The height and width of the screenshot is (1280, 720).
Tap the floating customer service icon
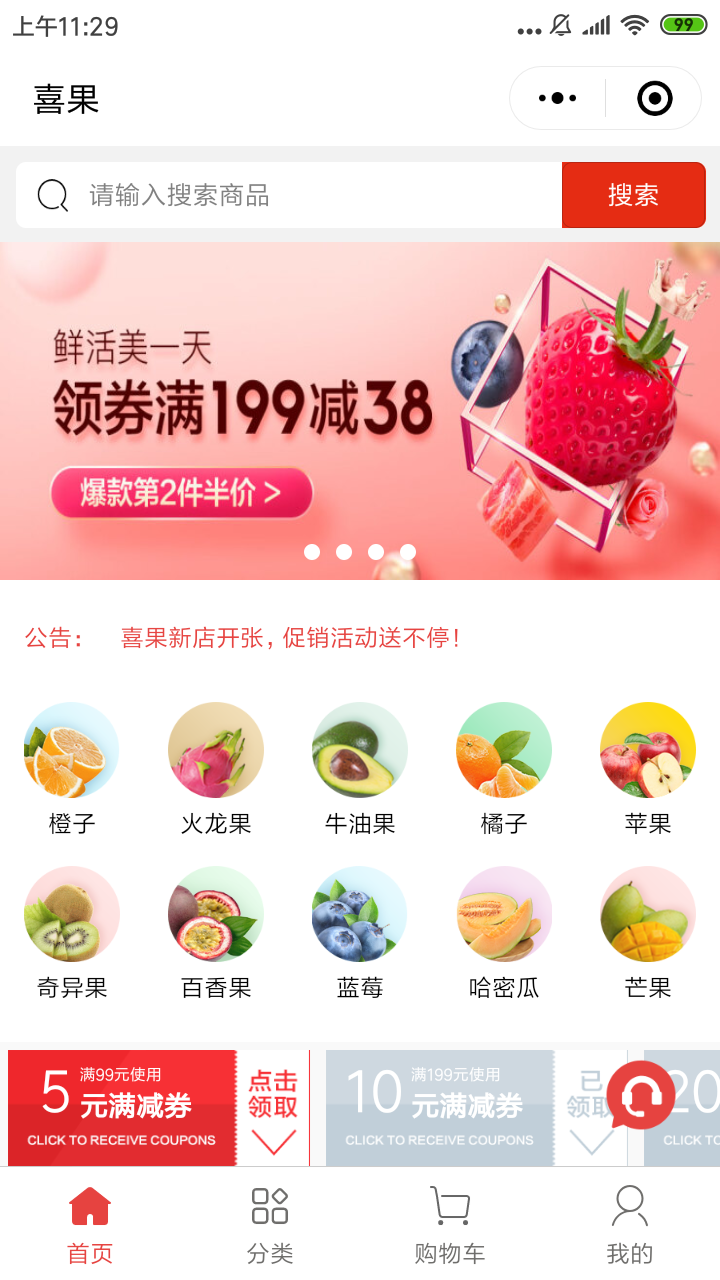(641, 1095)
